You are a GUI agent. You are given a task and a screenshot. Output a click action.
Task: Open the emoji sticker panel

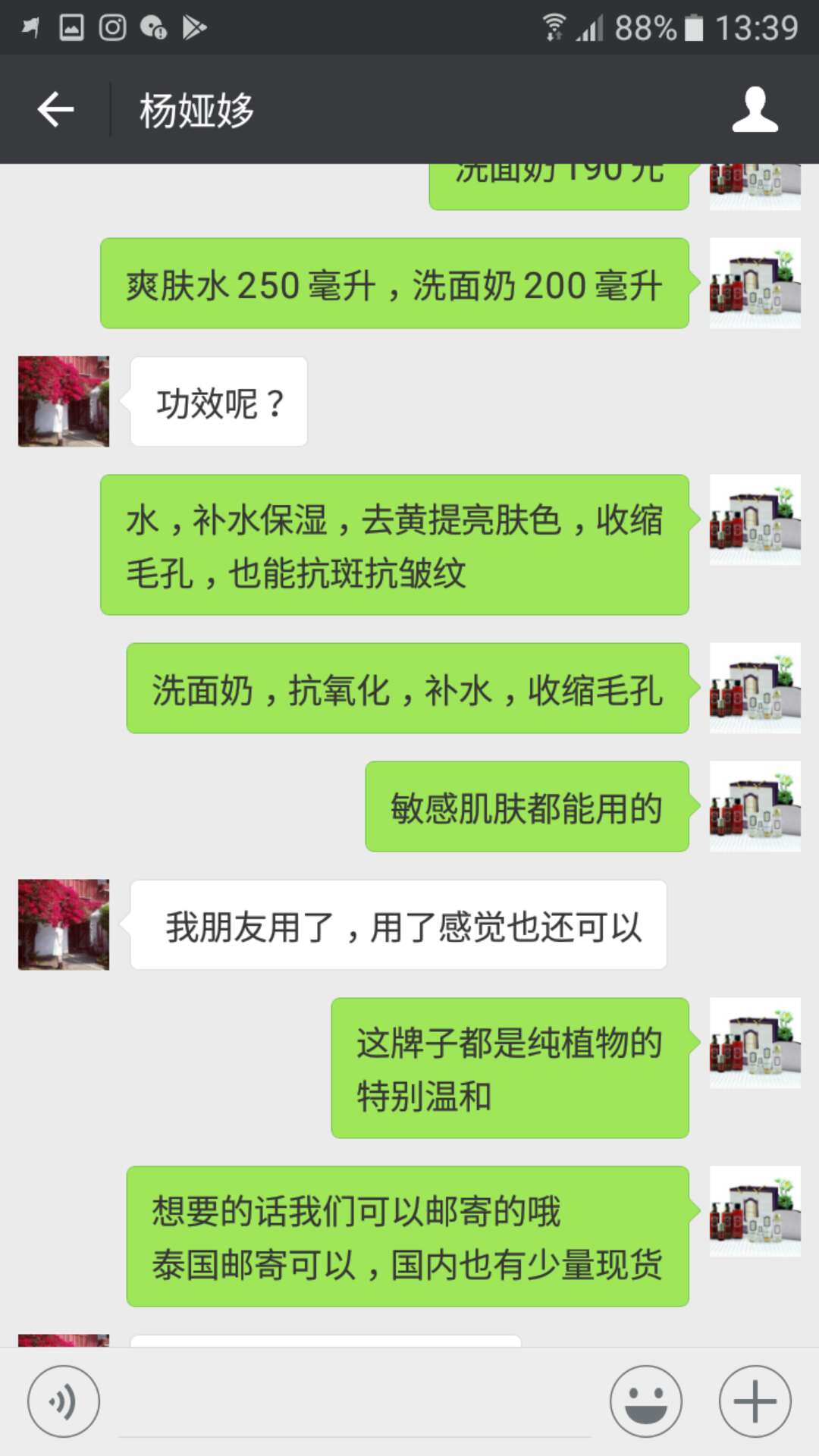click(646, 1401)
